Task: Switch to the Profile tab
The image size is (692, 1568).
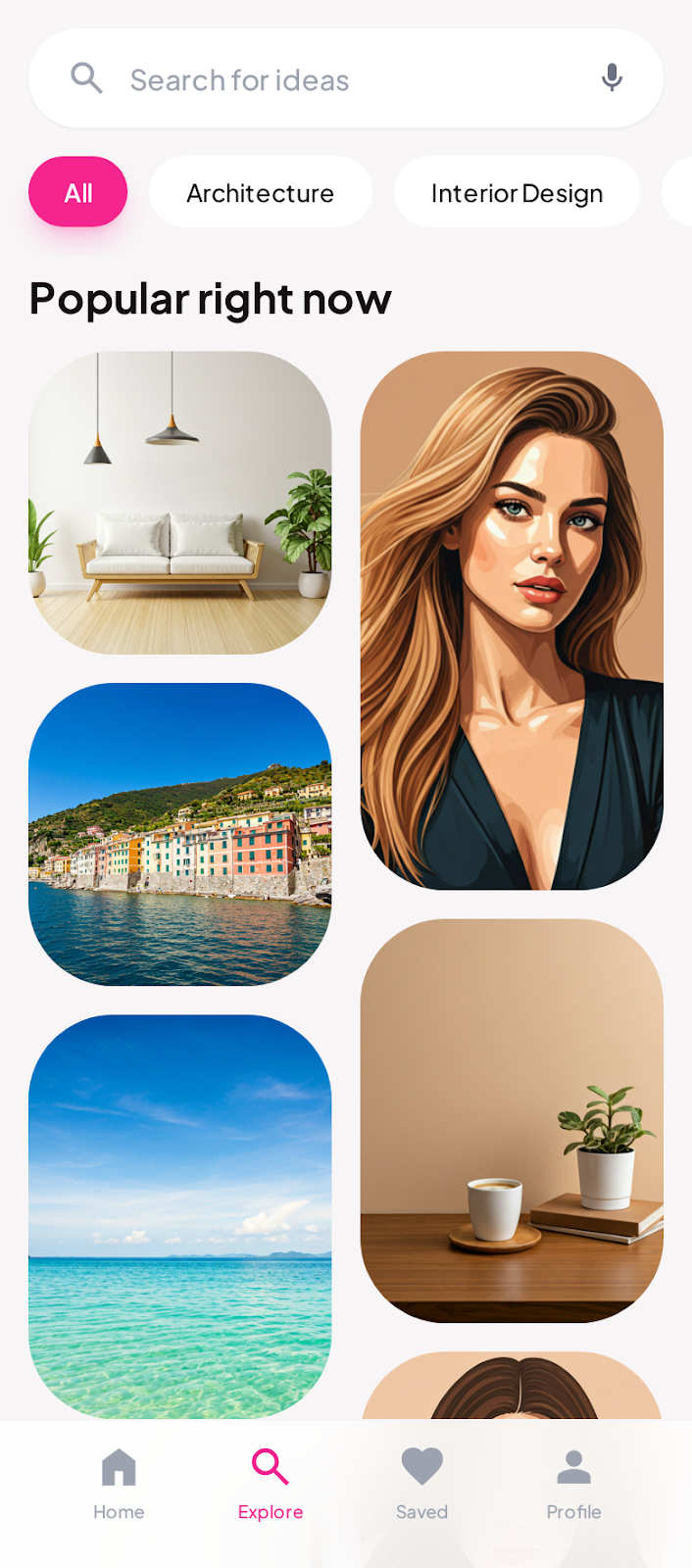Action: pos(573,1484)
